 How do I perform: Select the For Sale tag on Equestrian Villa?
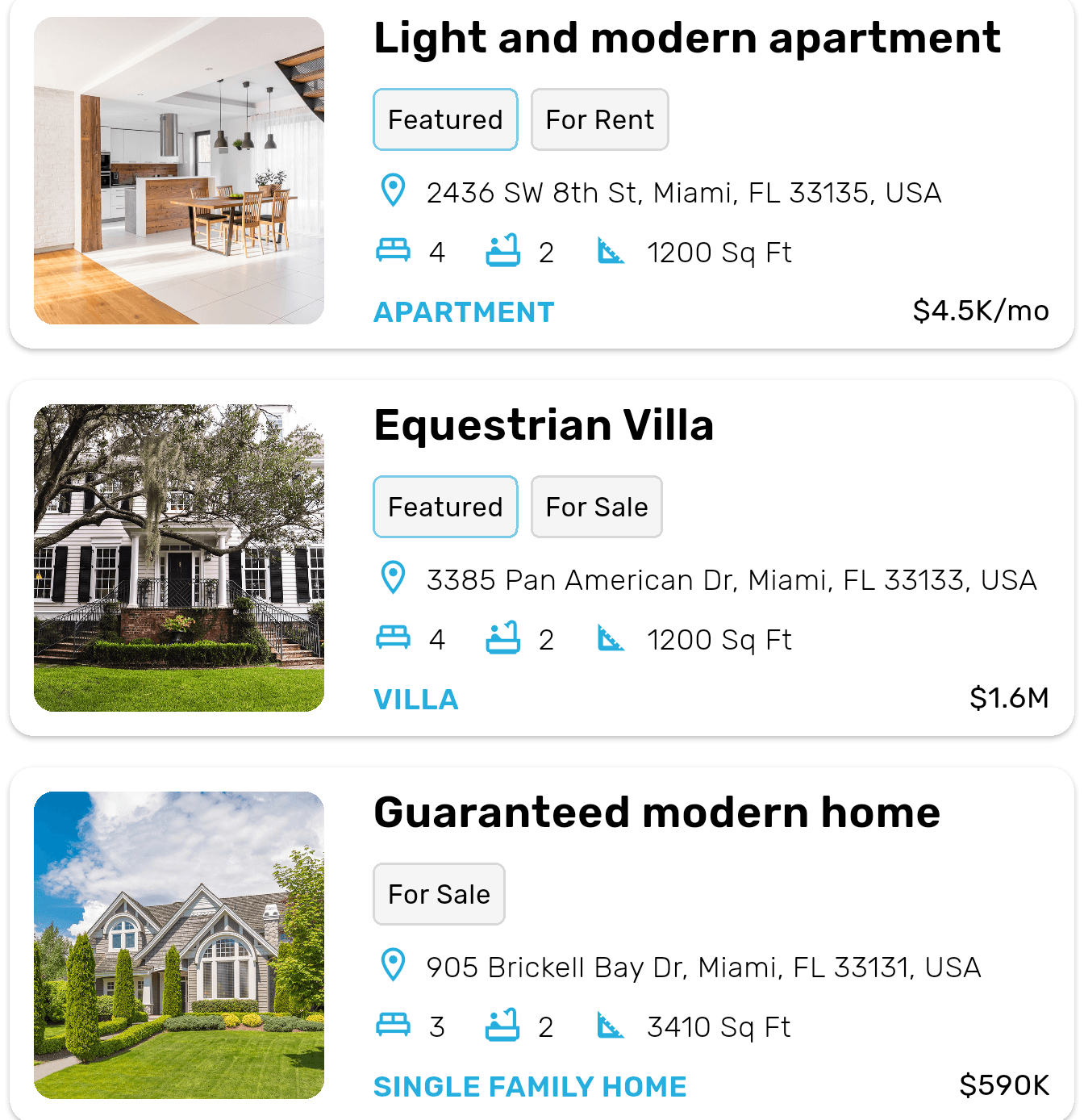pos(596,507)
